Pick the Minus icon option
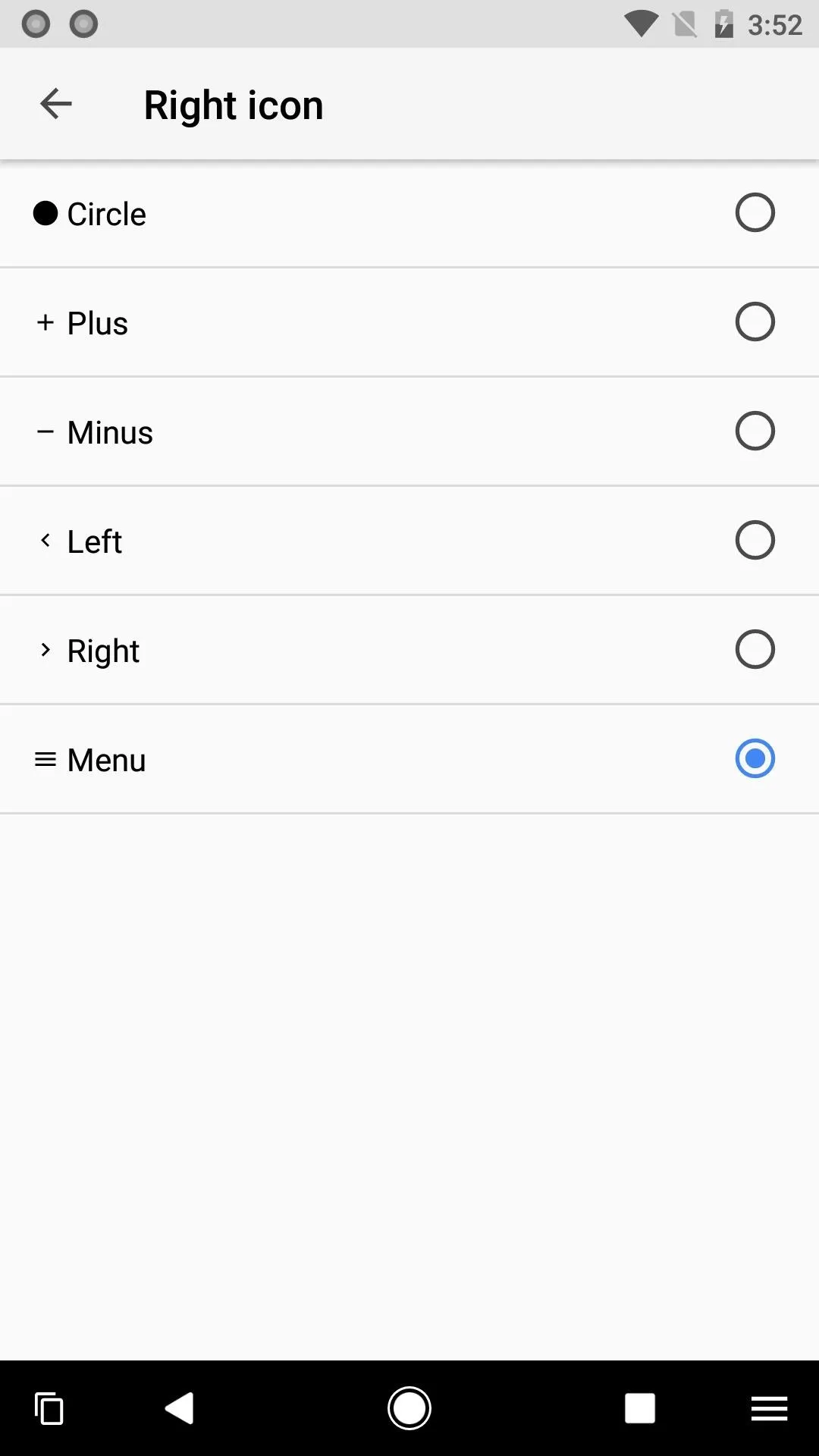 tap(755, 431)
